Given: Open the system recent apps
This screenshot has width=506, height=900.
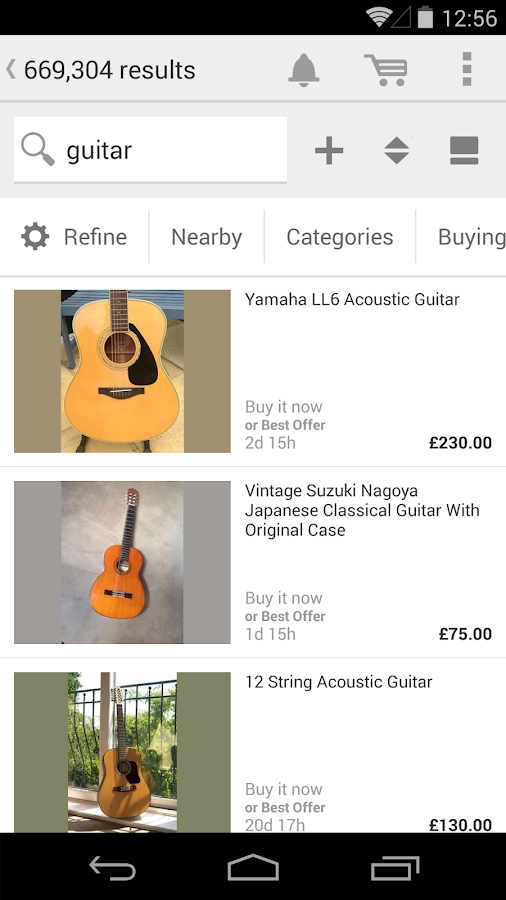Looking at the screenshot, I should (395, 867).
